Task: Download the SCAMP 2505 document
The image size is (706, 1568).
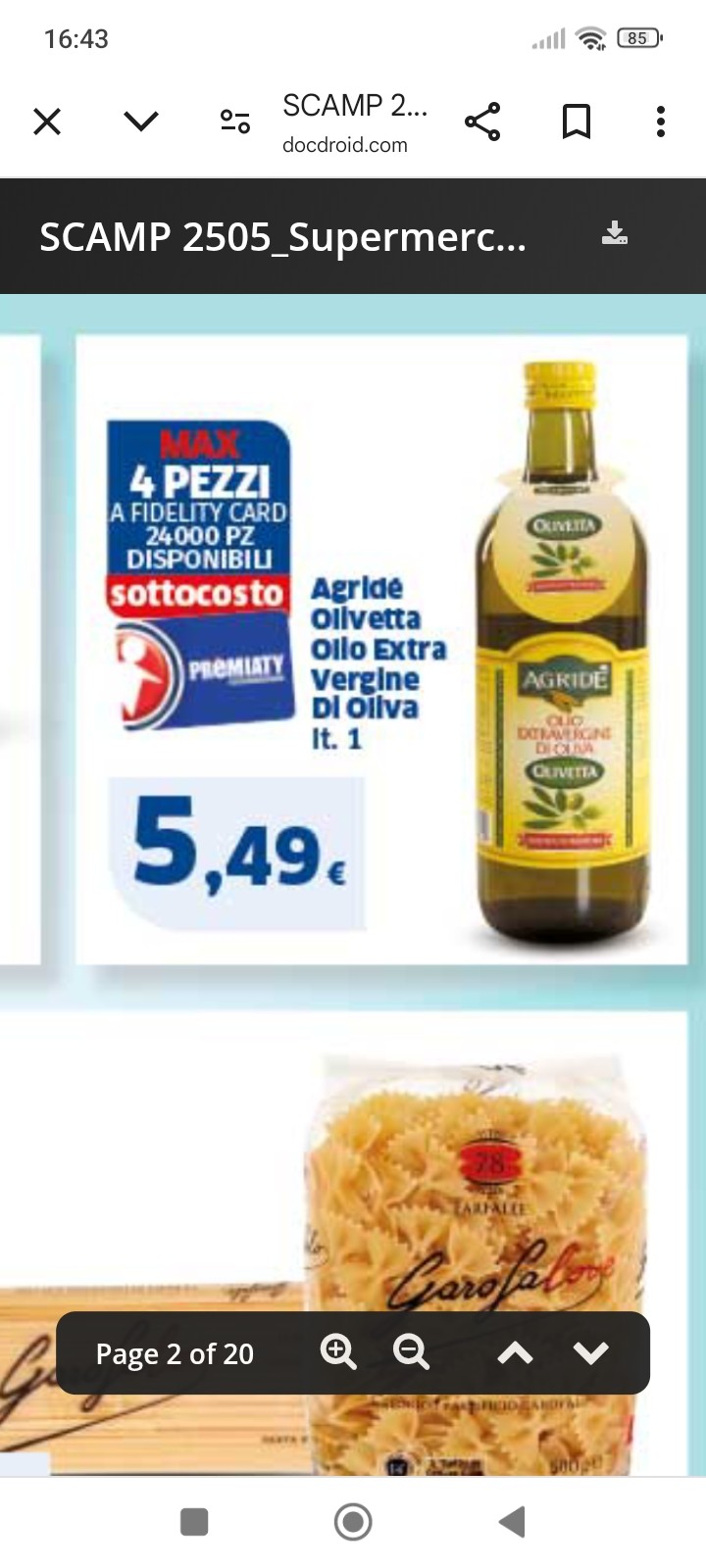Action: tap(615, 233)
